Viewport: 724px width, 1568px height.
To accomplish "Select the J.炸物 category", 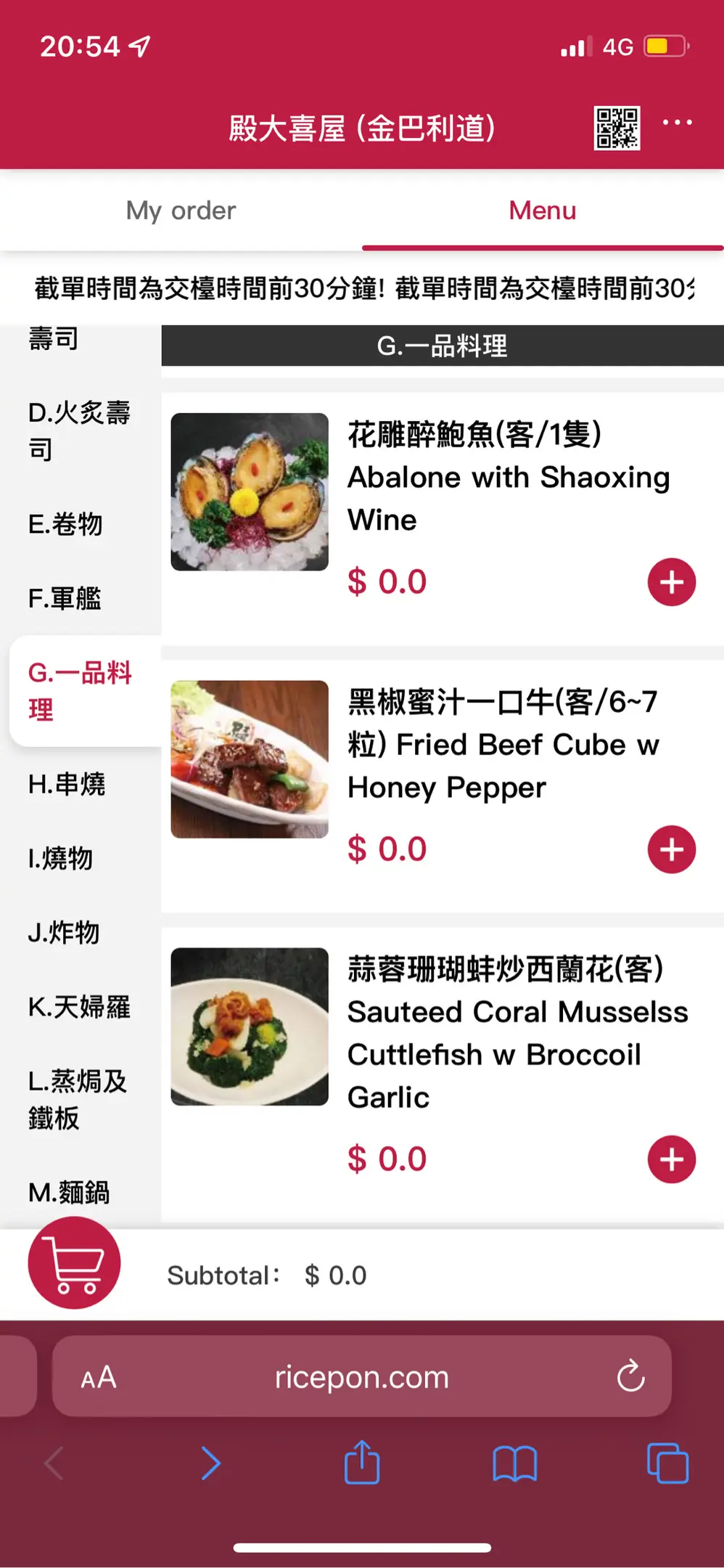I will 63,933.
